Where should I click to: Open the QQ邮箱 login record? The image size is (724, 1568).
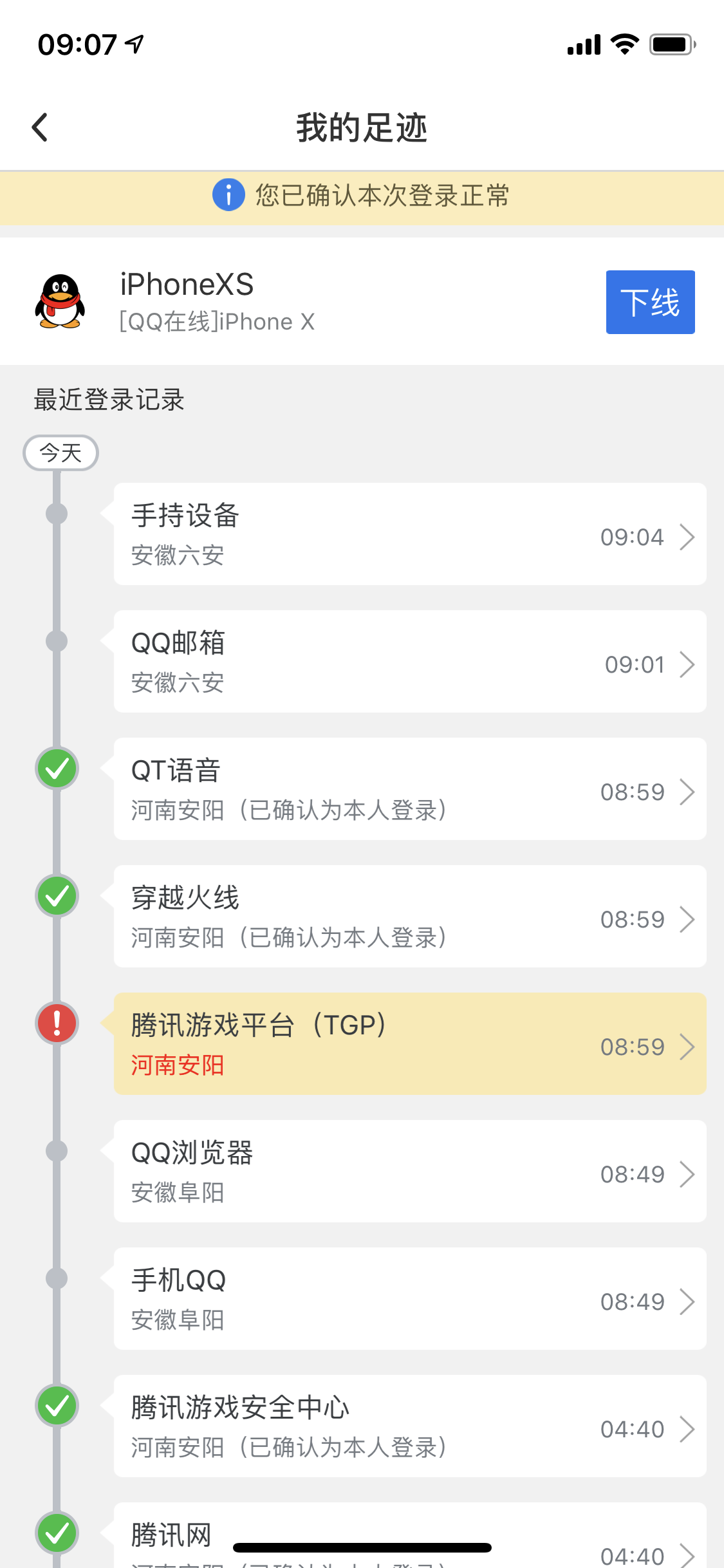pos(410,662)
